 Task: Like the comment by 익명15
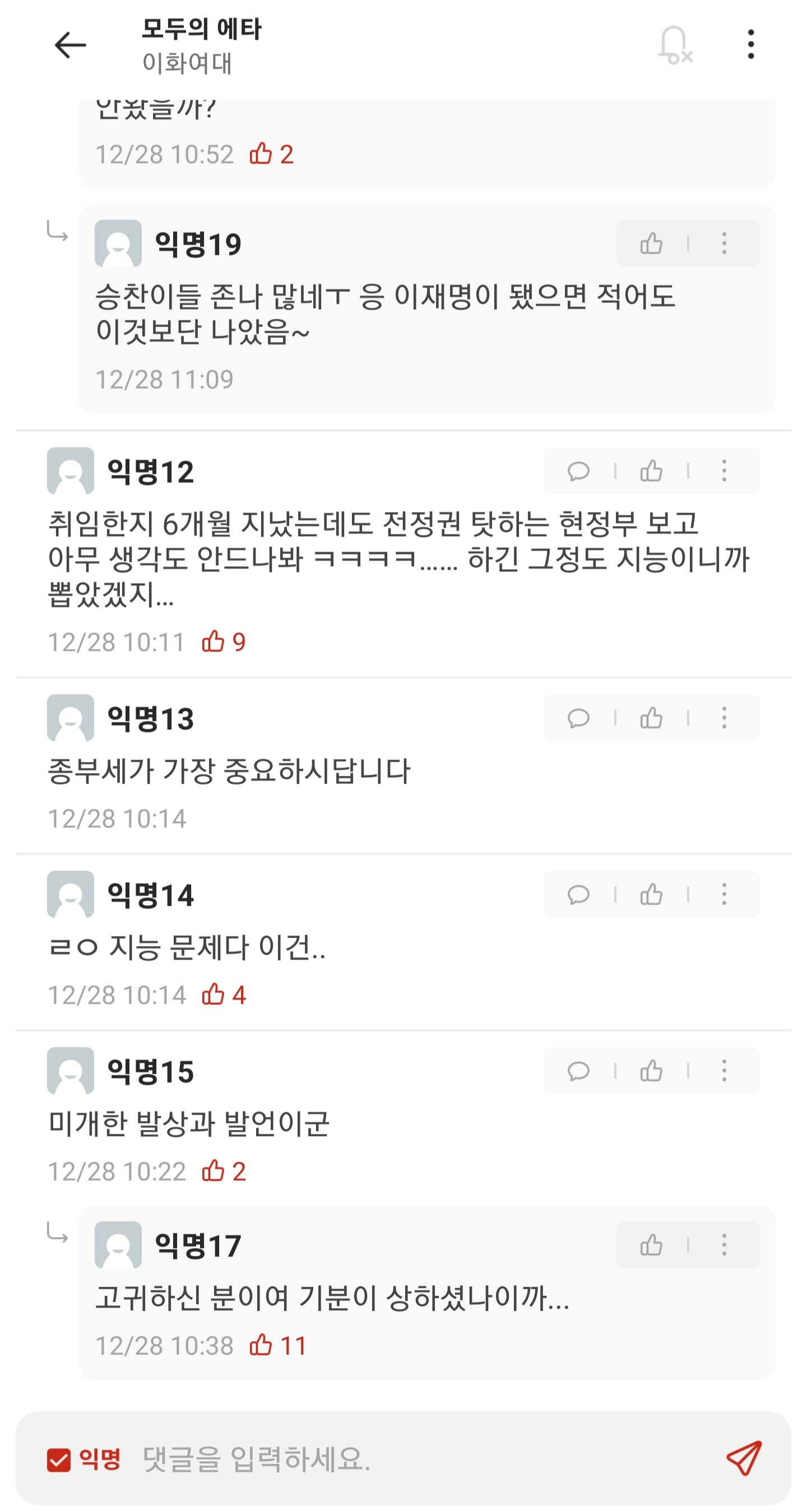pyautogui.click(x=651, y=1072)
